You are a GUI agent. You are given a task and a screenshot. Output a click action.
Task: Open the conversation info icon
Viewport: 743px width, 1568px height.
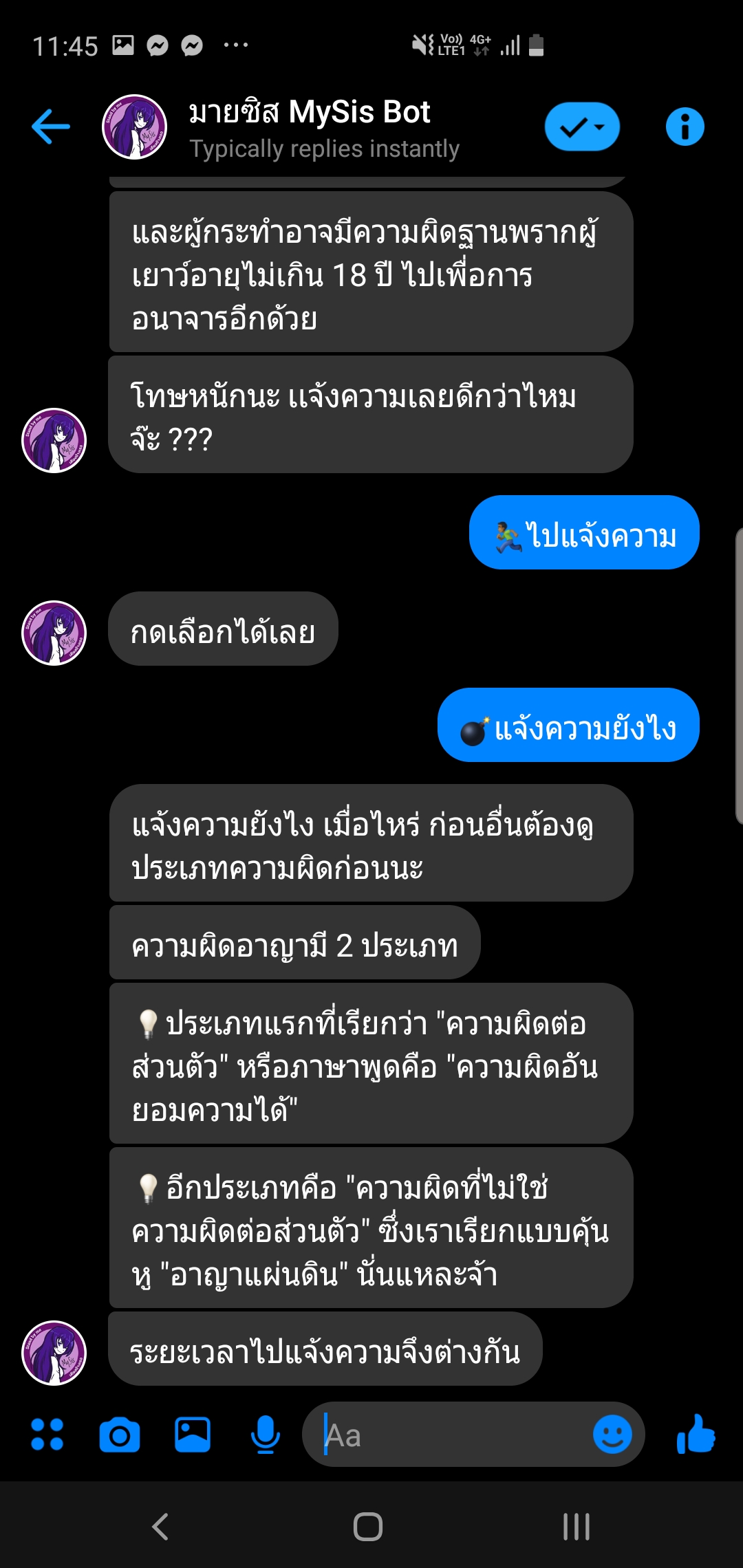tap(685, 127)
